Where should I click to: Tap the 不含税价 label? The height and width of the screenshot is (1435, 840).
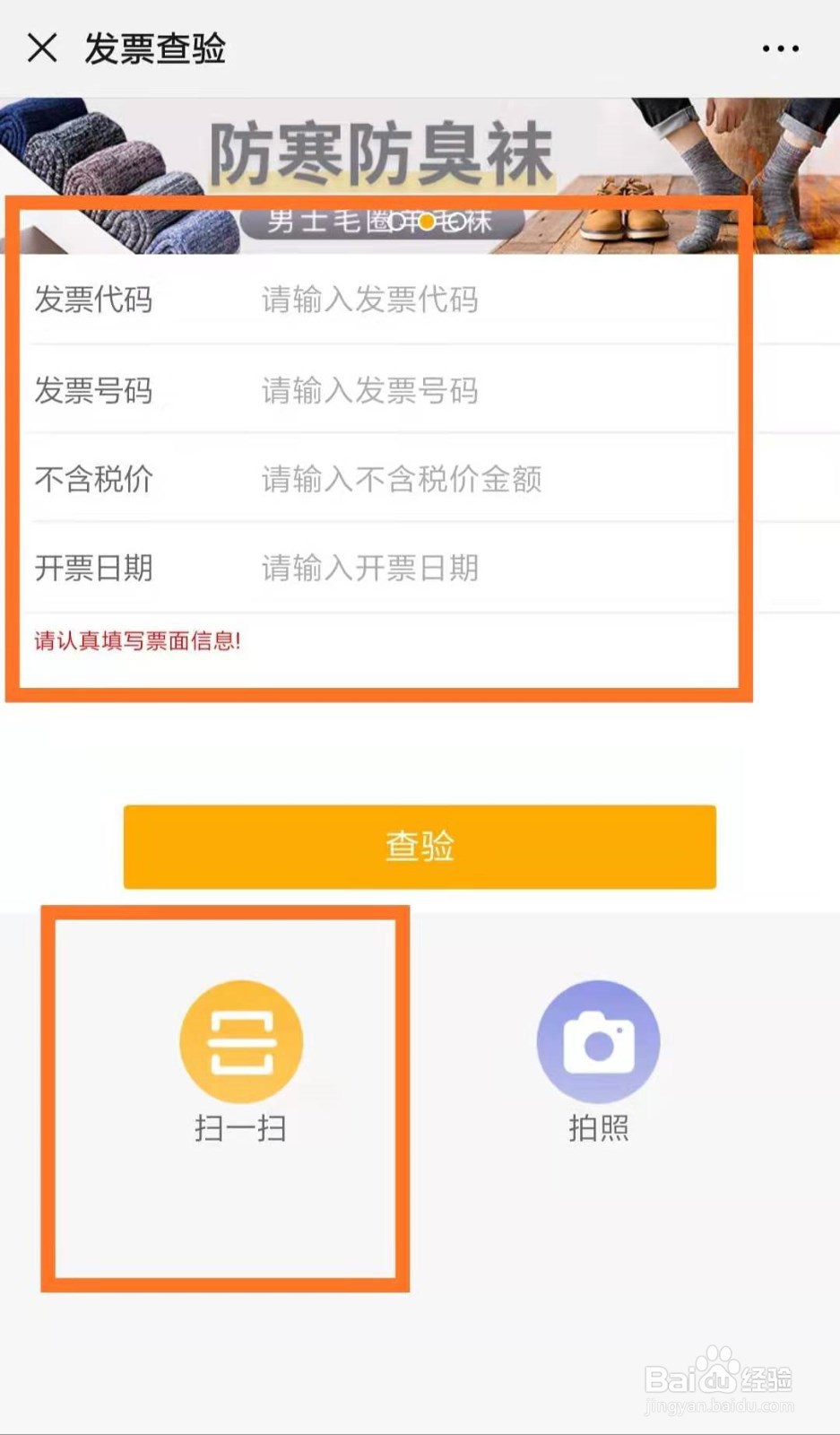coord(94,480)
